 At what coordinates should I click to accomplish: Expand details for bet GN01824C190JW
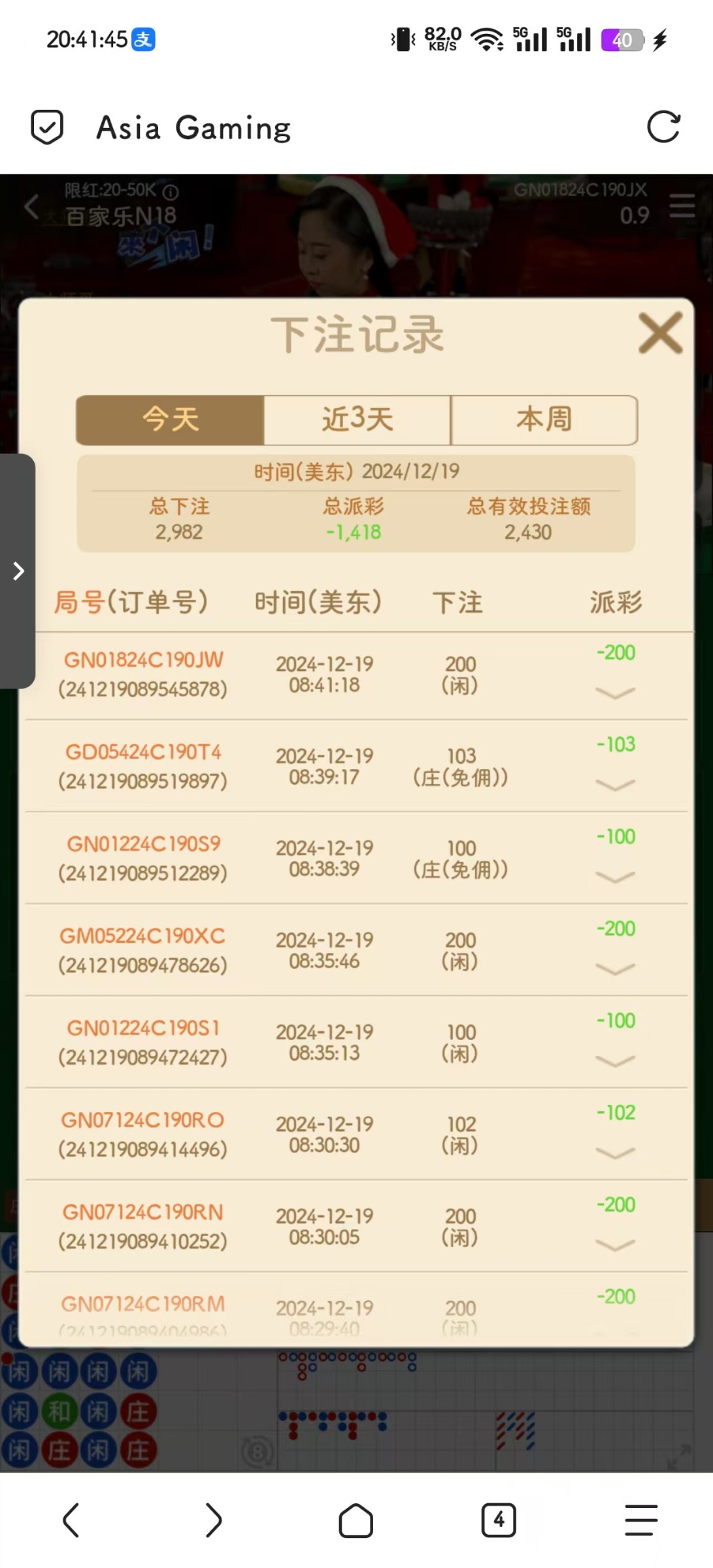(615, 693)
